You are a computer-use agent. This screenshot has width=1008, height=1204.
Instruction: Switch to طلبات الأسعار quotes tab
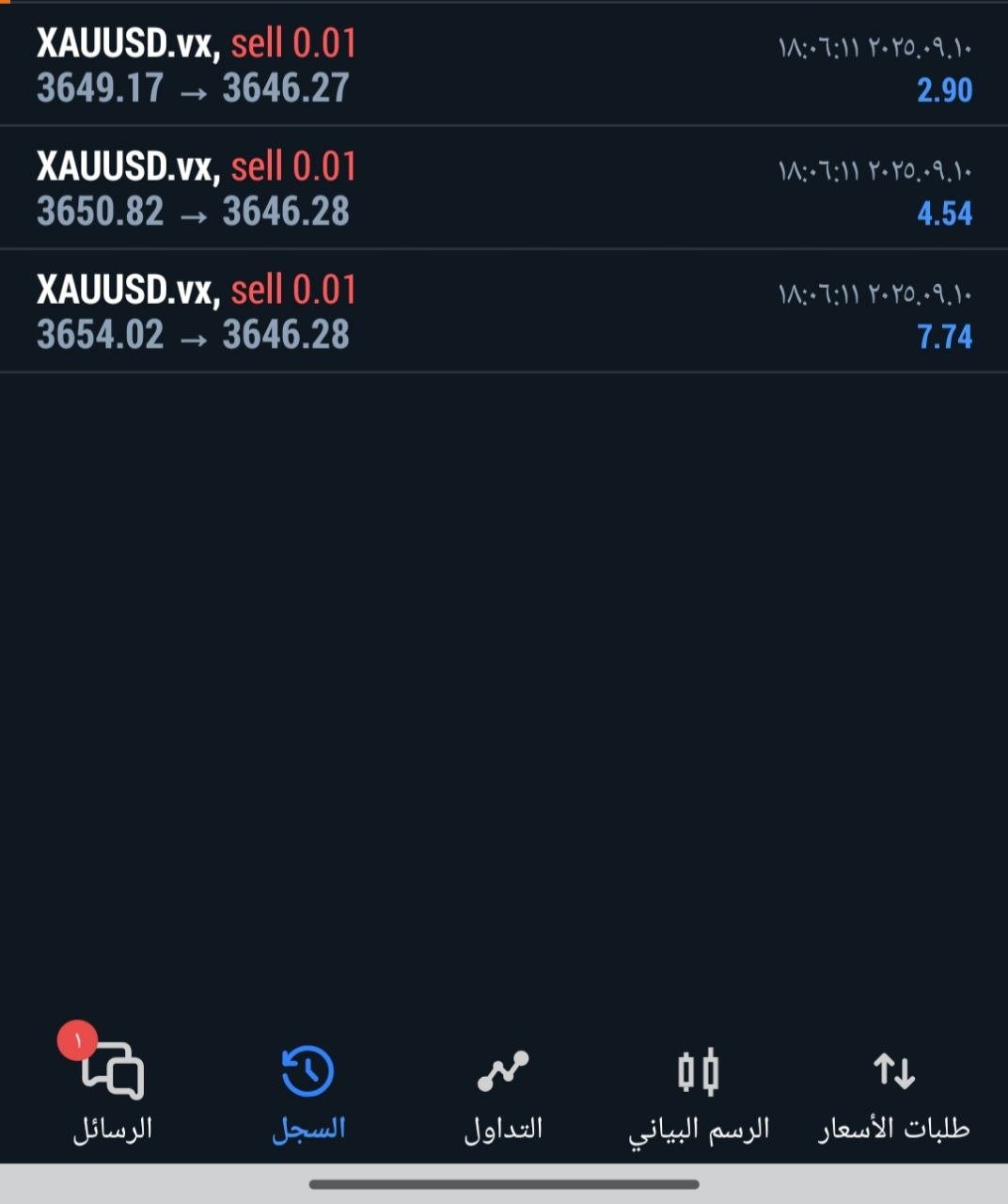click(893, 1091)
